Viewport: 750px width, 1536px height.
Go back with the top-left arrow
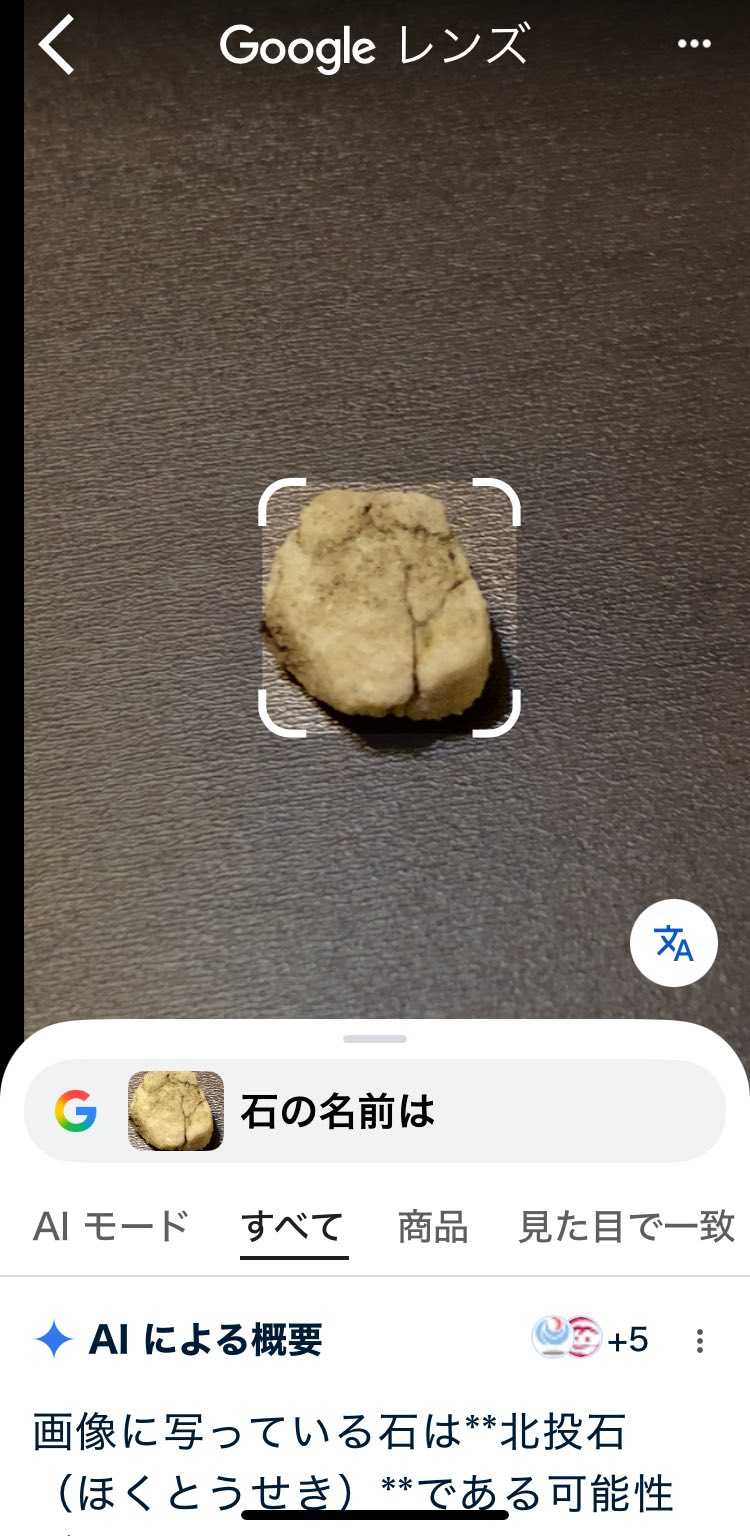point(57,45)
